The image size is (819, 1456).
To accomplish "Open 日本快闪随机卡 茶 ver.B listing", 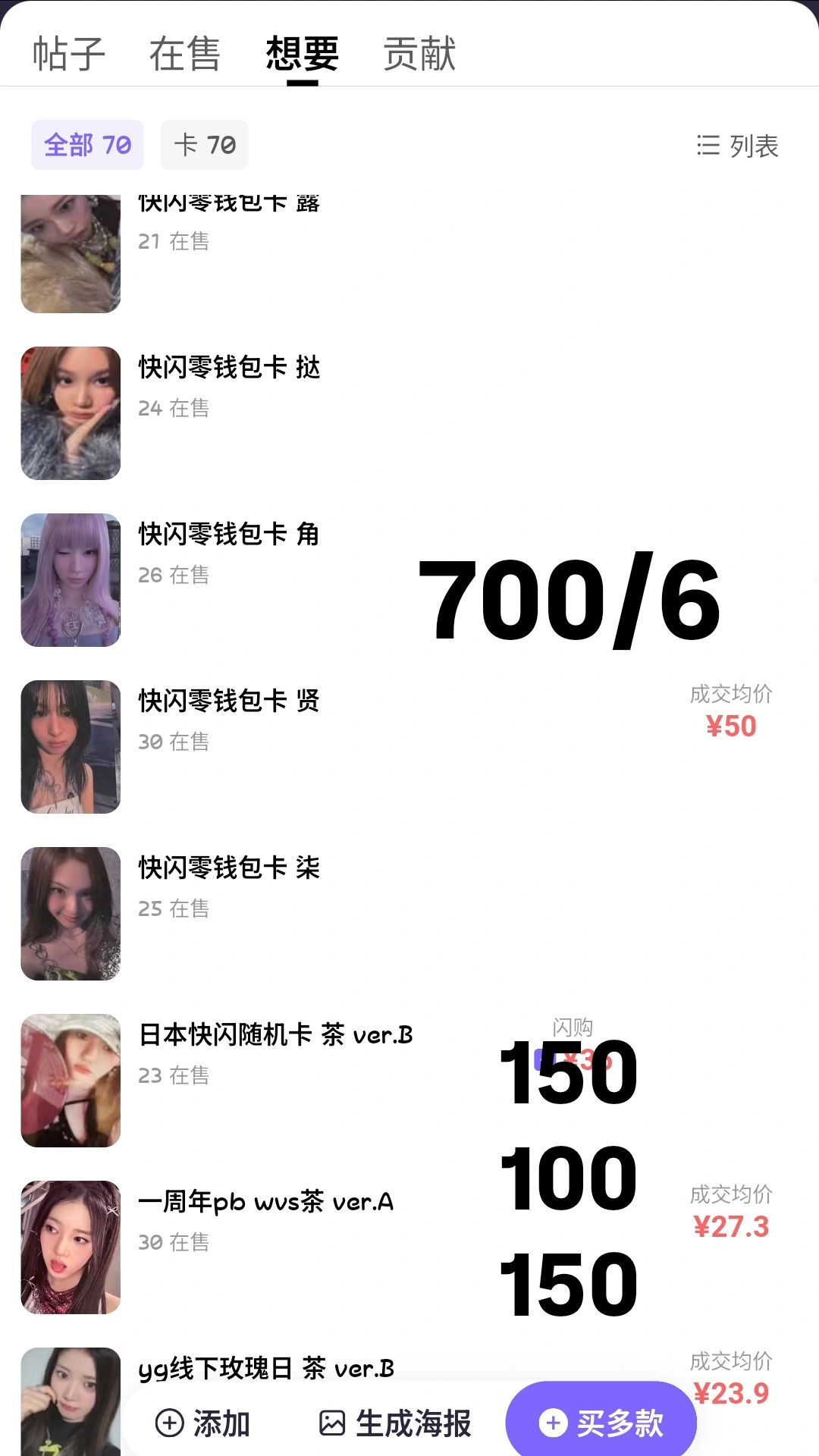I will [x=275, y=1036].
